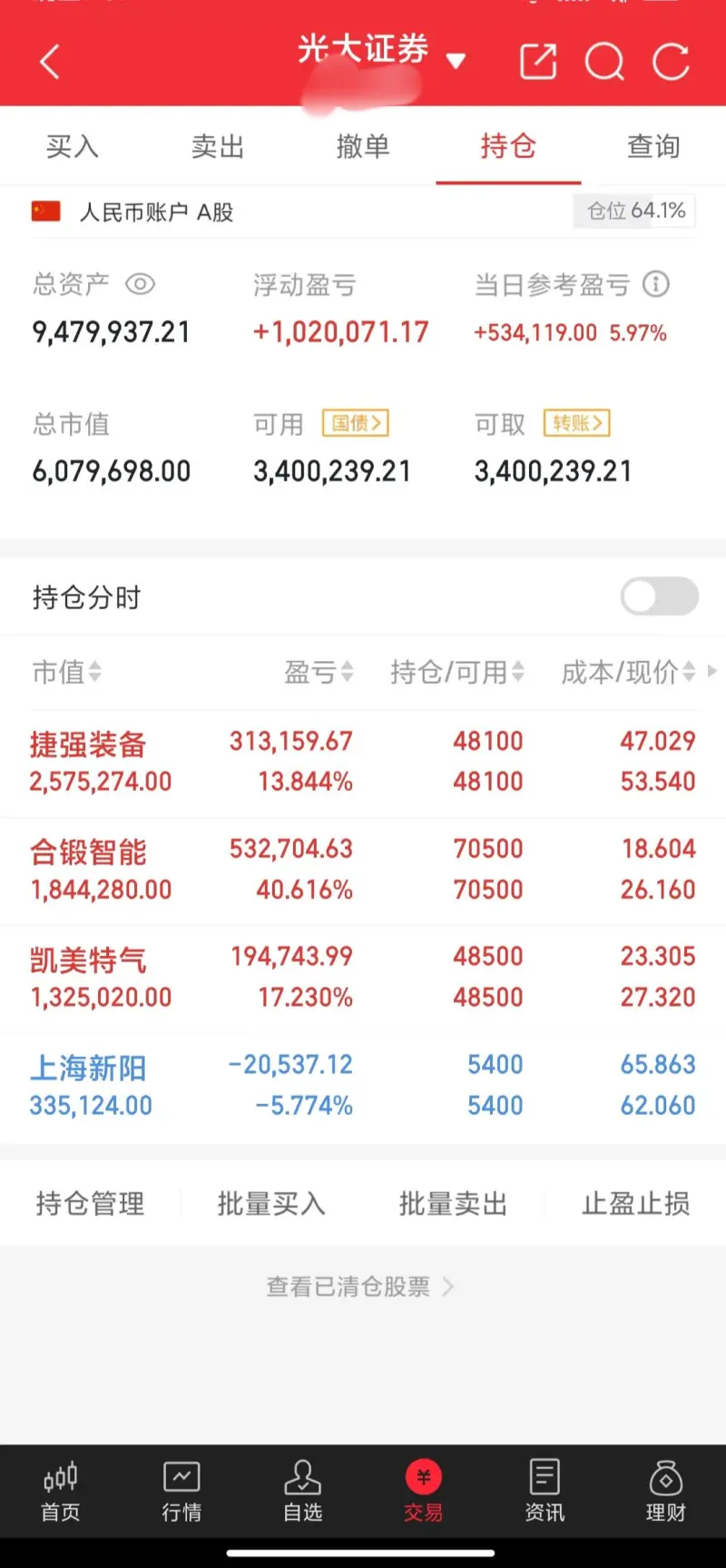Select 批量卖出
726x1568 pixels.
click(453, 1204)
